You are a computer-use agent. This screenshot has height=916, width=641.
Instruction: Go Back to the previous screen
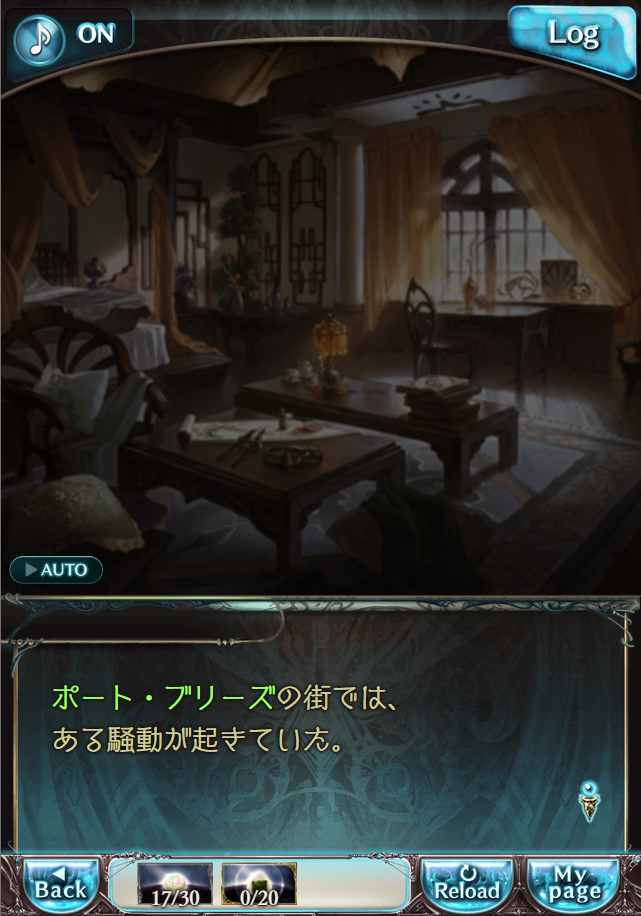pyautogui.click(x=60, y=884)
